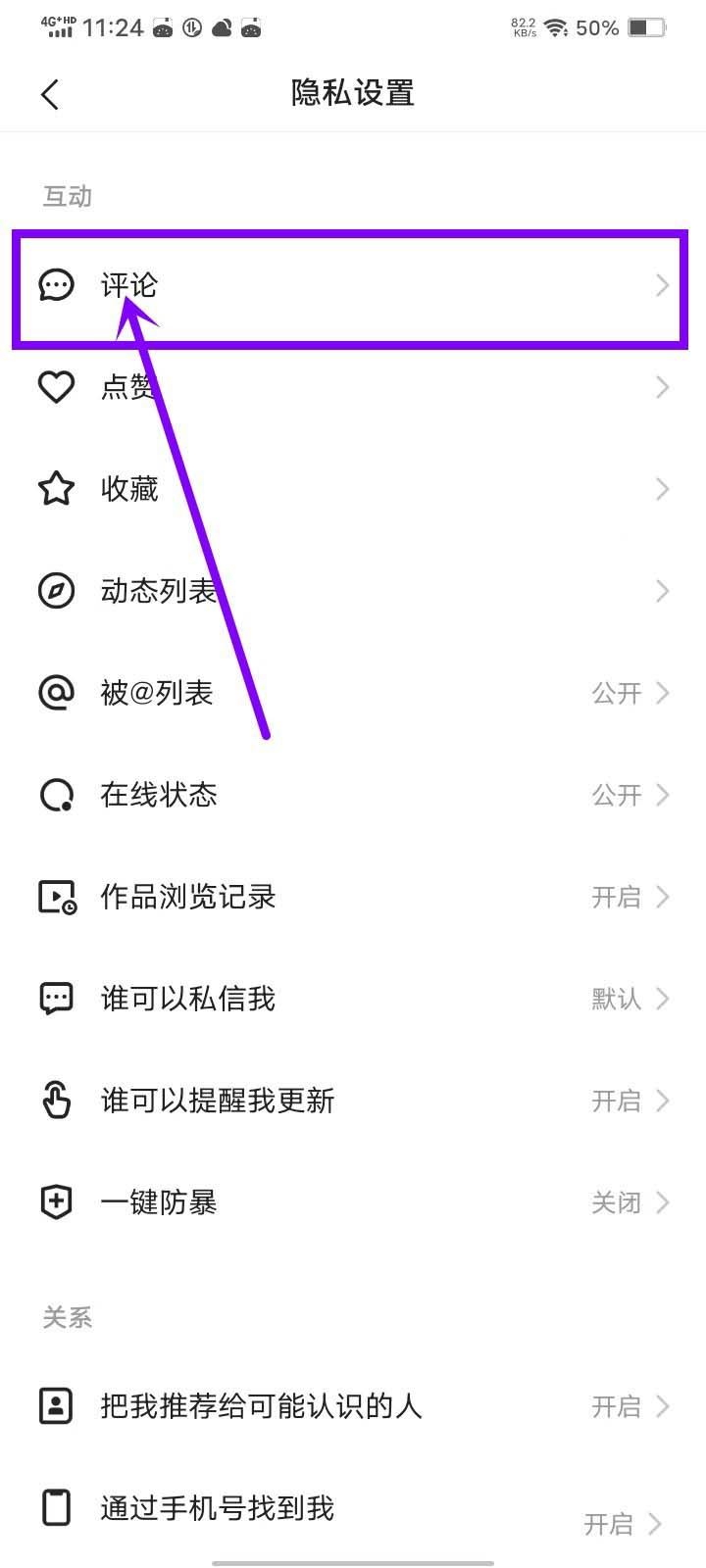Open 作品浏览记录 setting
This screenshot has height=1568, width=706.
click(353, 897)
